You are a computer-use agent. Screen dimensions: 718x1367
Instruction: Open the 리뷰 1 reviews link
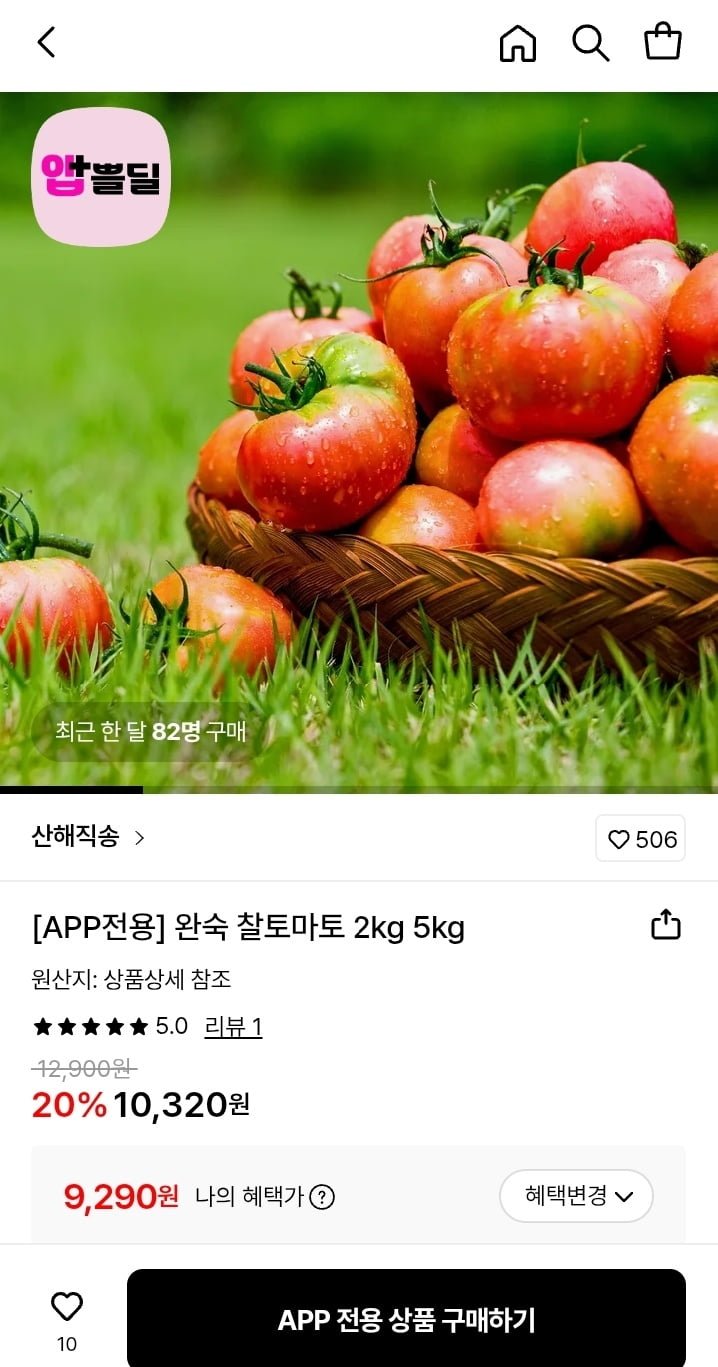233,1026
